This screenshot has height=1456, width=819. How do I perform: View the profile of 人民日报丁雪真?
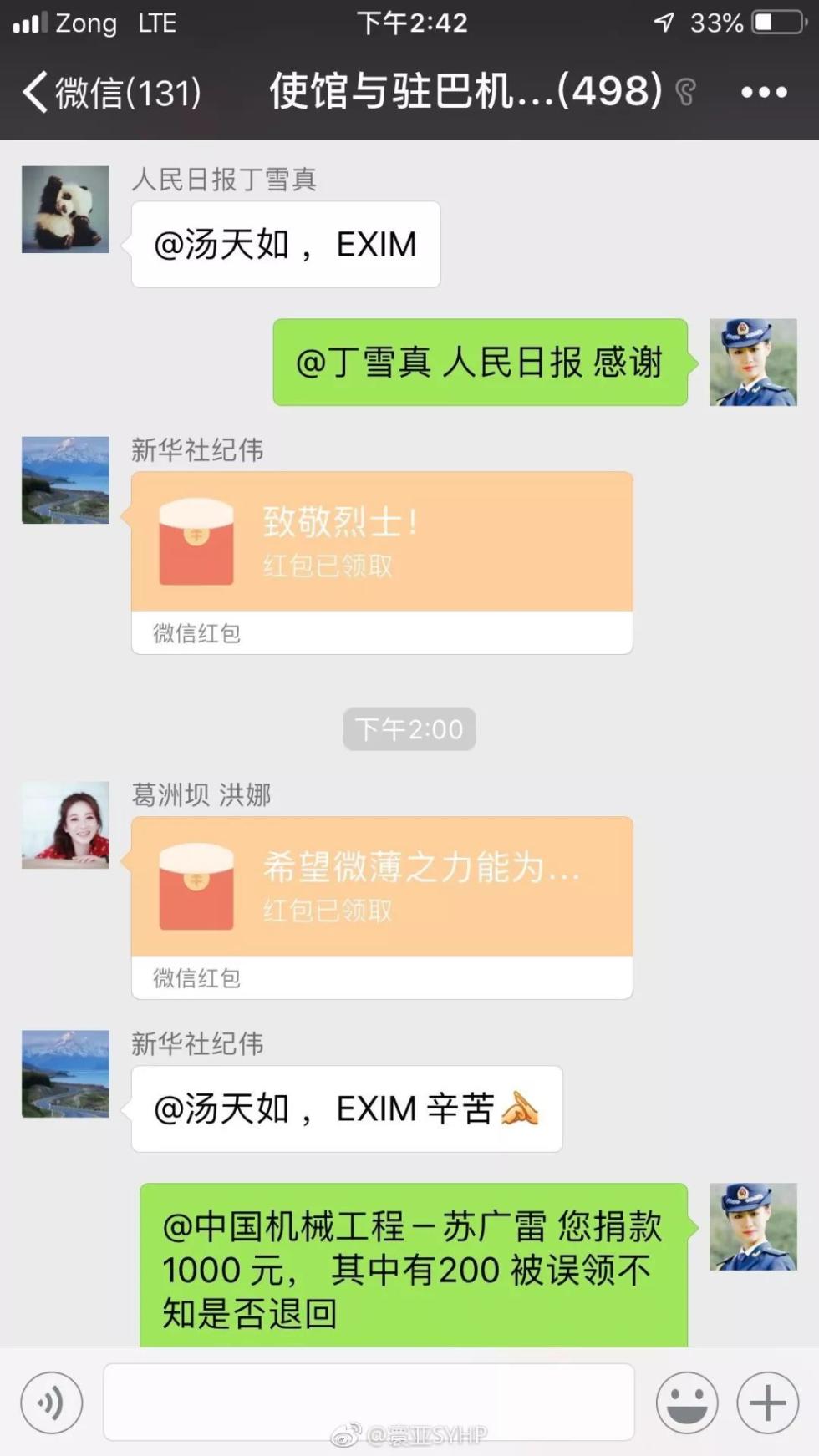pyautogui.click(x=65, y=210)
